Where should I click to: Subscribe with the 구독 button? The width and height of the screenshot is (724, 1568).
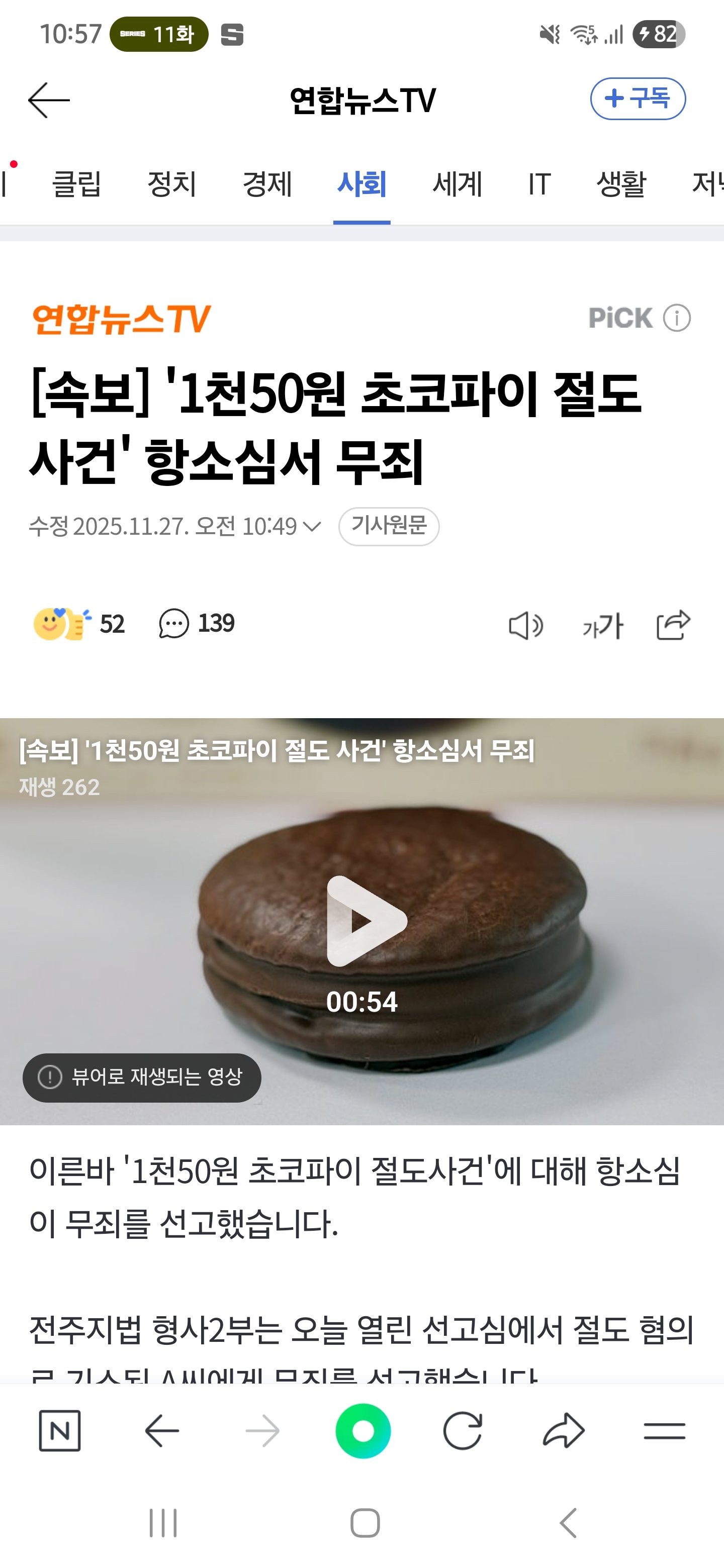click(x=638, y=99)
